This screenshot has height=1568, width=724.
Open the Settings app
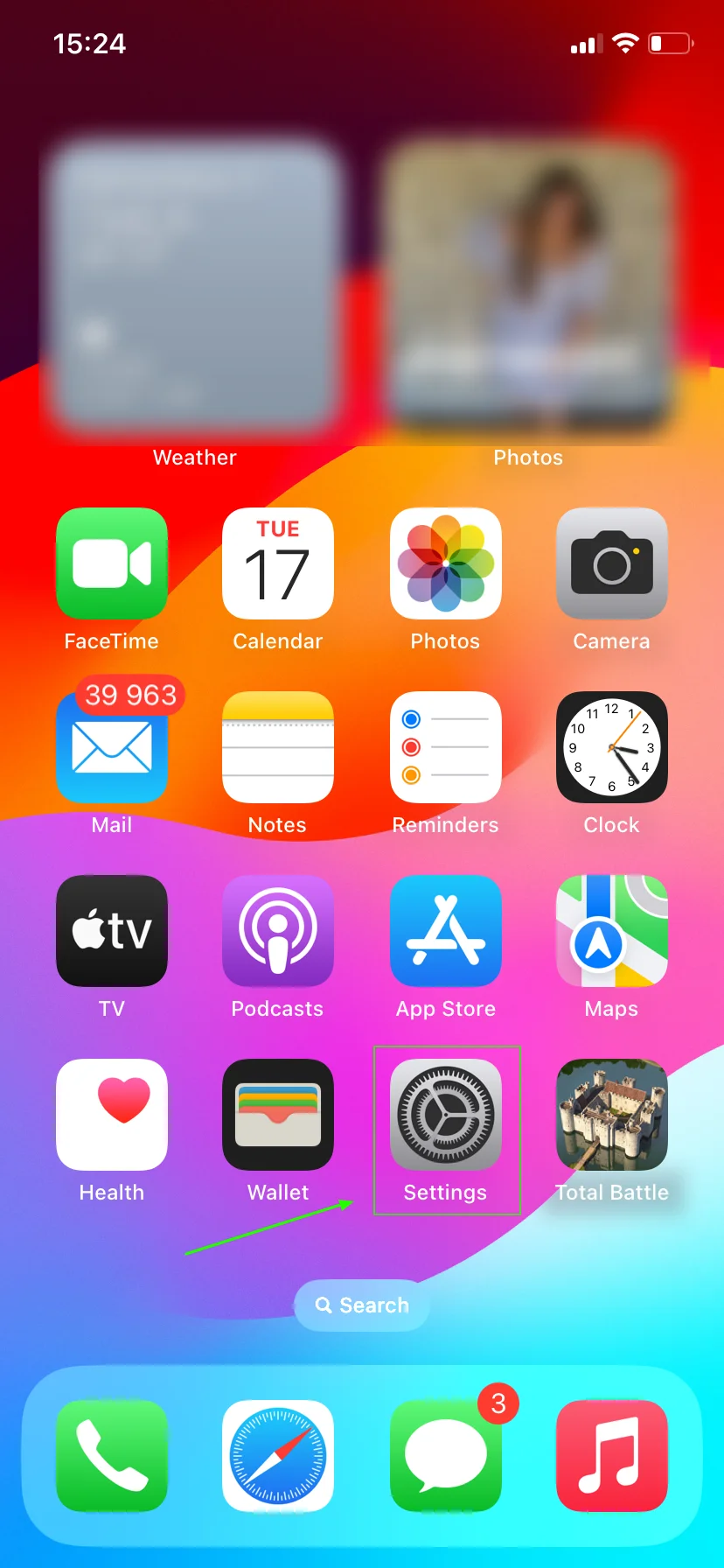[x=446, y=1115]
